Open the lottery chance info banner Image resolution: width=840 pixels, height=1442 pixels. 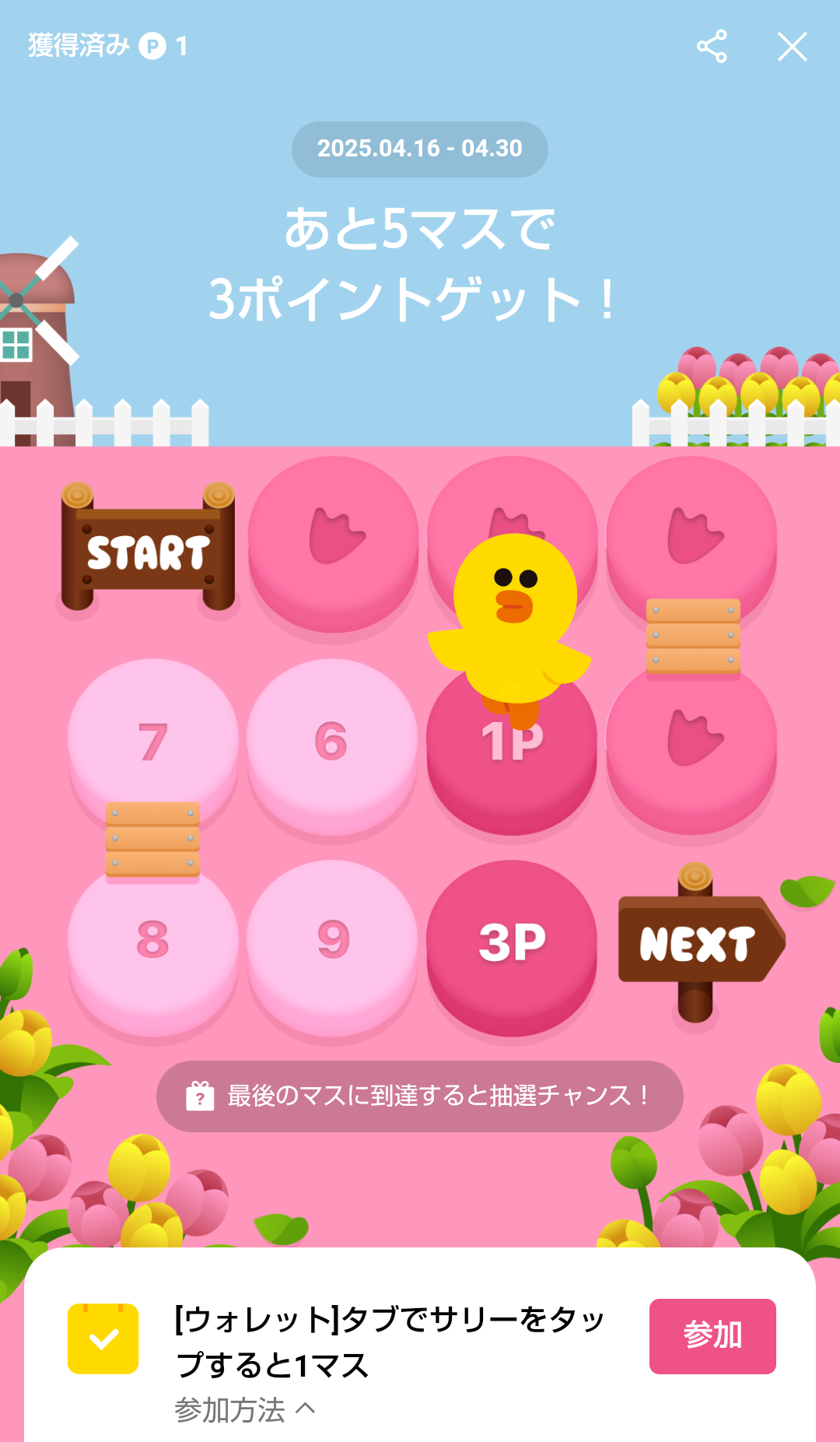pos(420,1096)
